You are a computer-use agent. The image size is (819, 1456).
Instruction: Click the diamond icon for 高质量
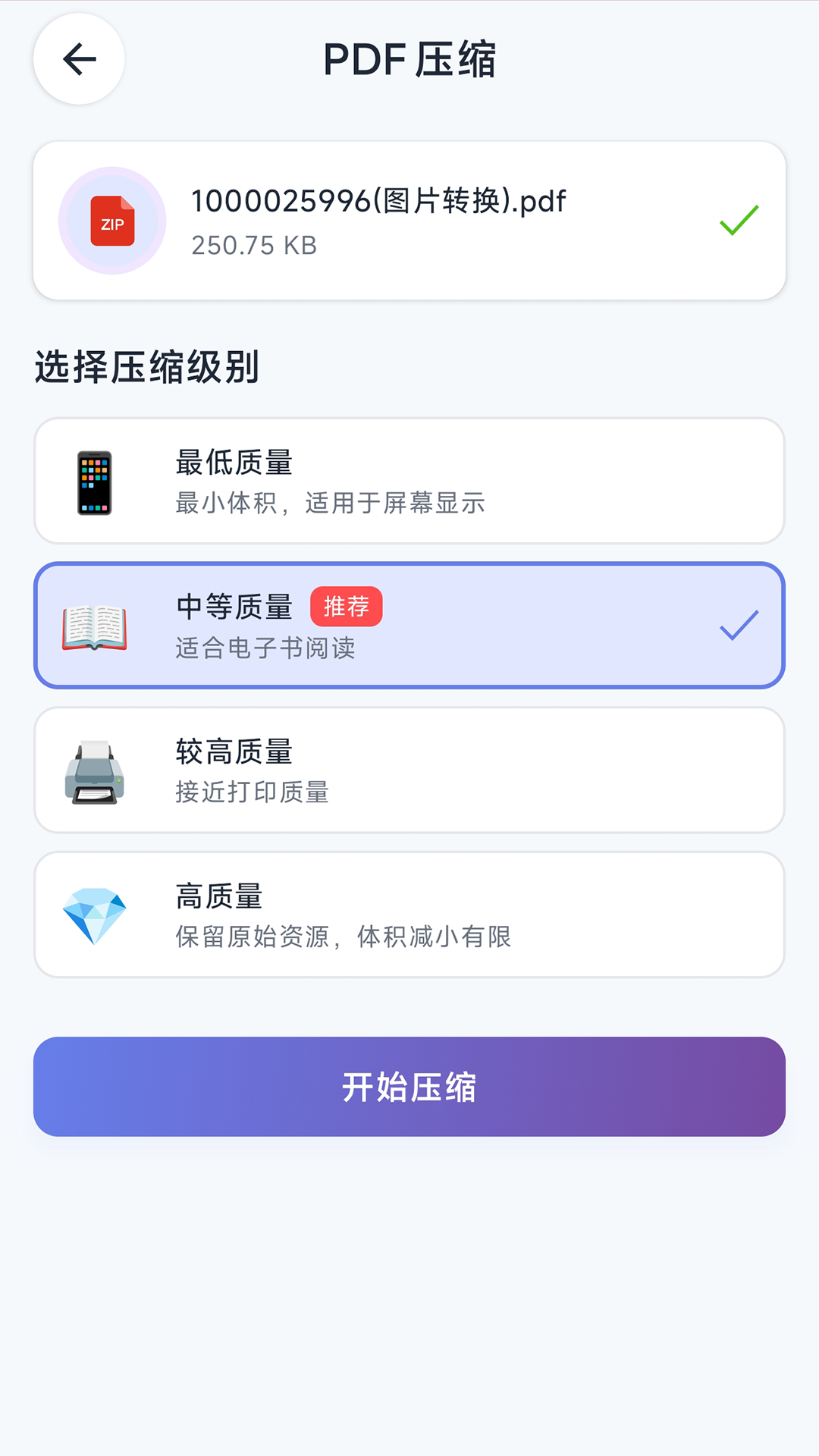tap(93, 914)
